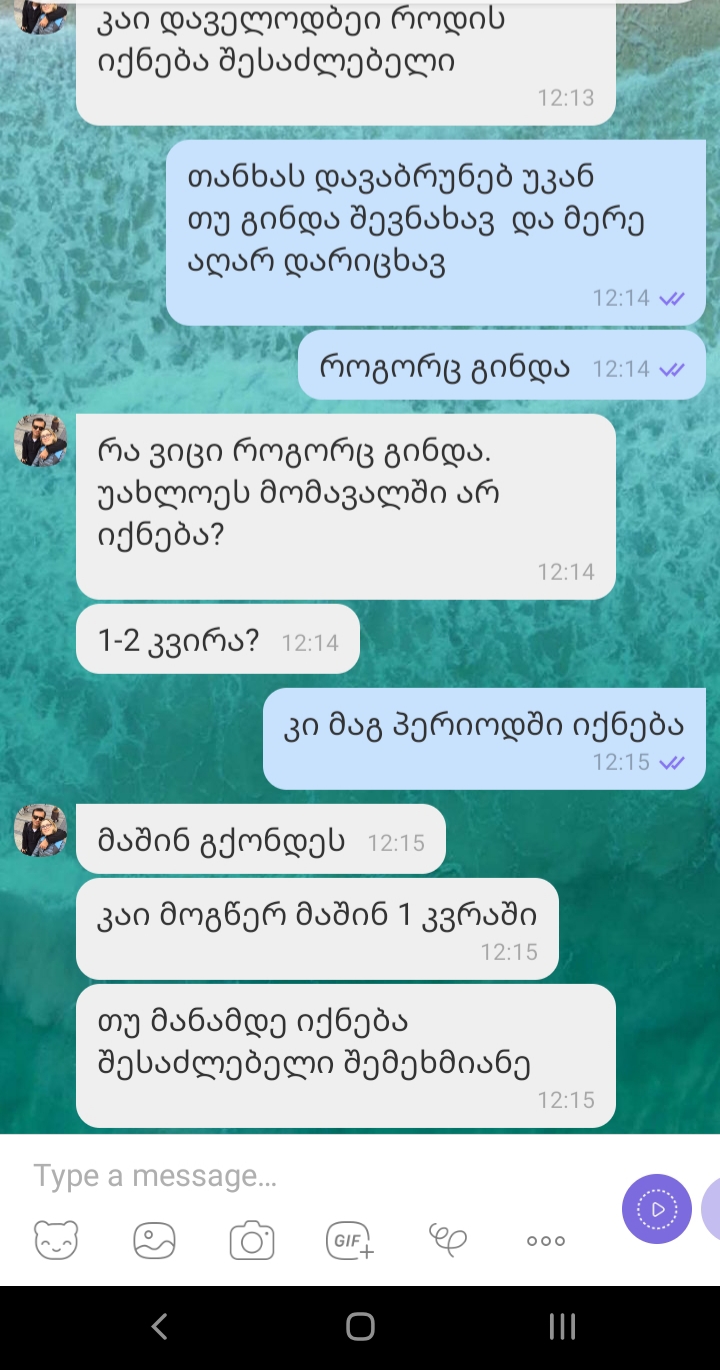Open sender's avatar next to 12:15 message

click(41, 830)
